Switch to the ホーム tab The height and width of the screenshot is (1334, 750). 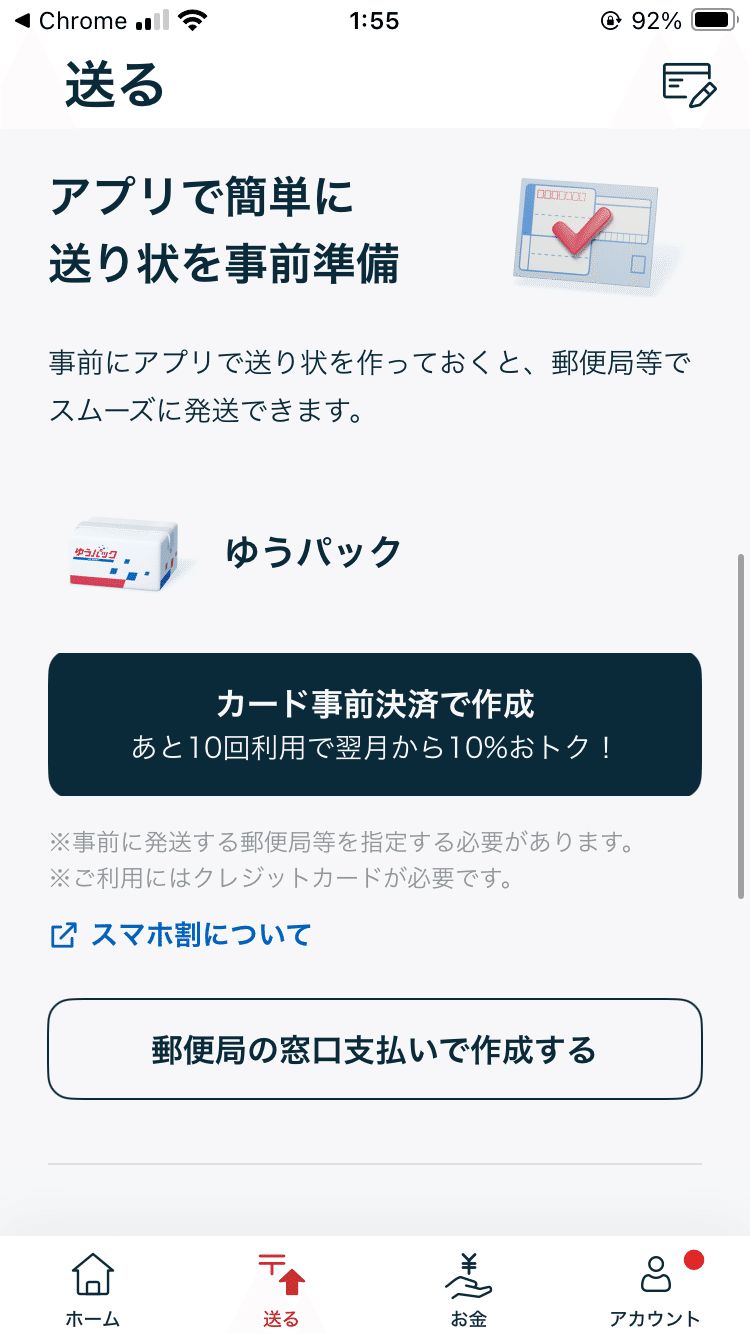pyautogui.click(x=93, y=1289)
